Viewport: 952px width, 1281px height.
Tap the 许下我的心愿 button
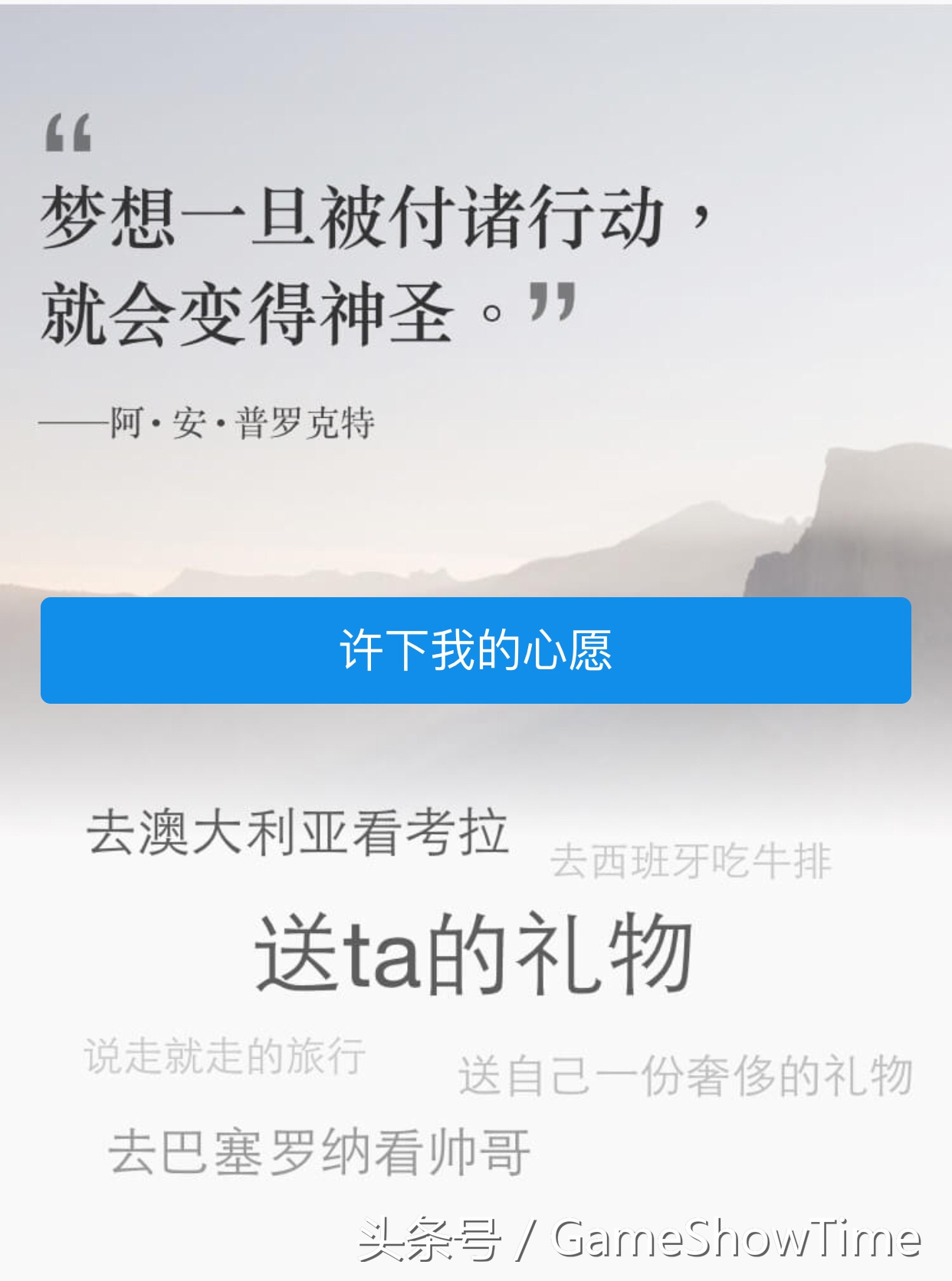(475, 650)
